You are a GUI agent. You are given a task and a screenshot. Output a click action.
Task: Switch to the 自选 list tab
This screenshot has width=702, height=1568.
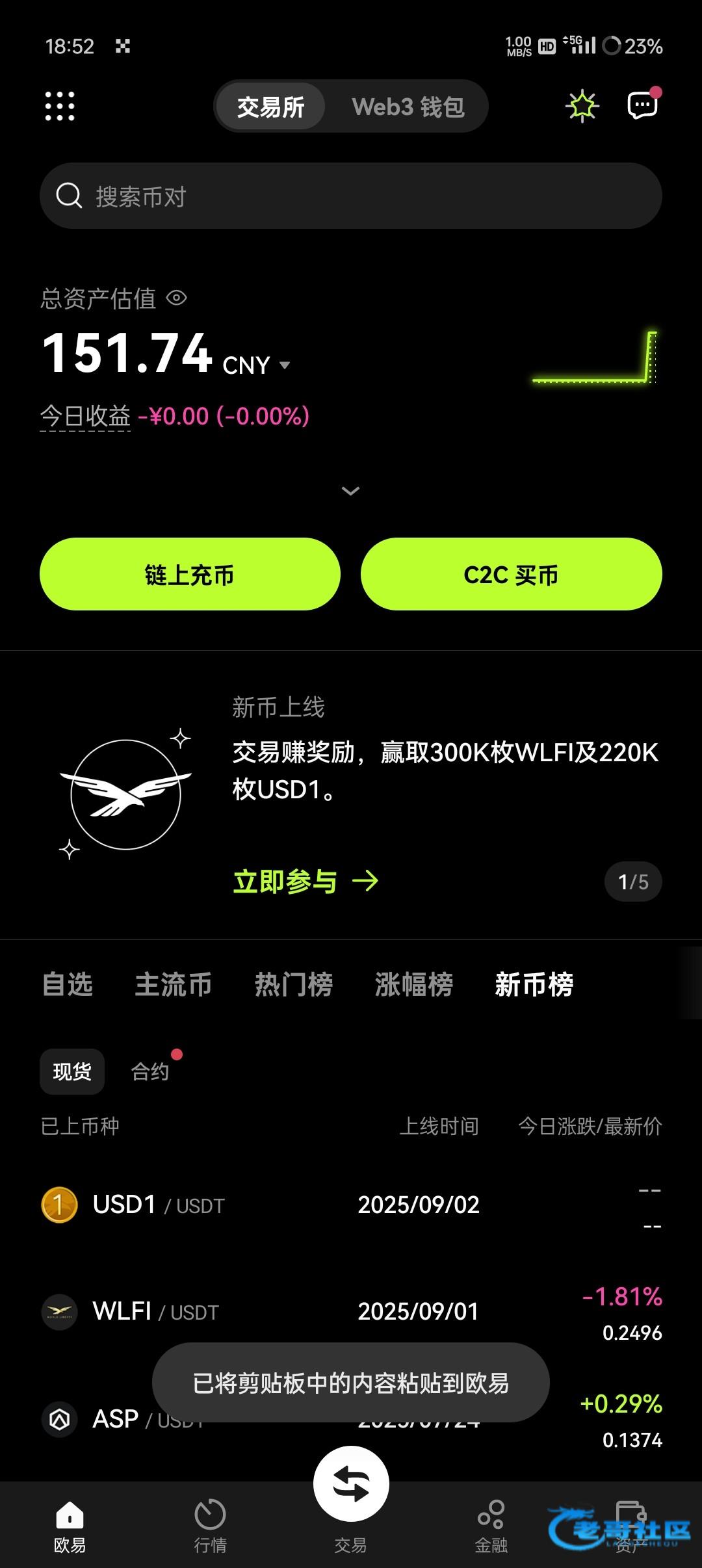[68, 984]
